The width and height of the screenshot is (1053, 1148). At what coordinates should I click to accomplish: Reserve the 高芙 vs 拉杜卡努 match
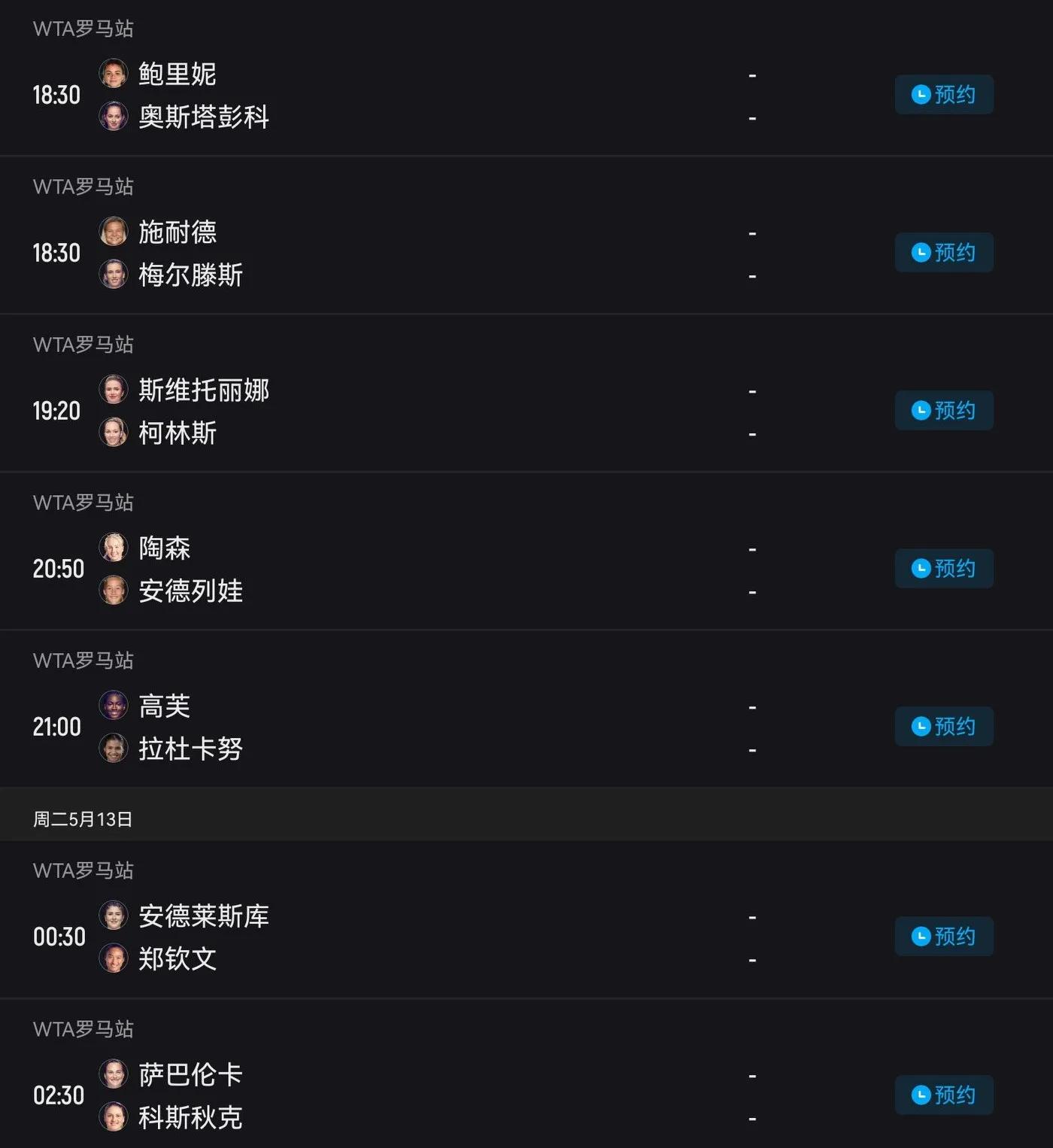pyautogui.click(x=943, y=727)
